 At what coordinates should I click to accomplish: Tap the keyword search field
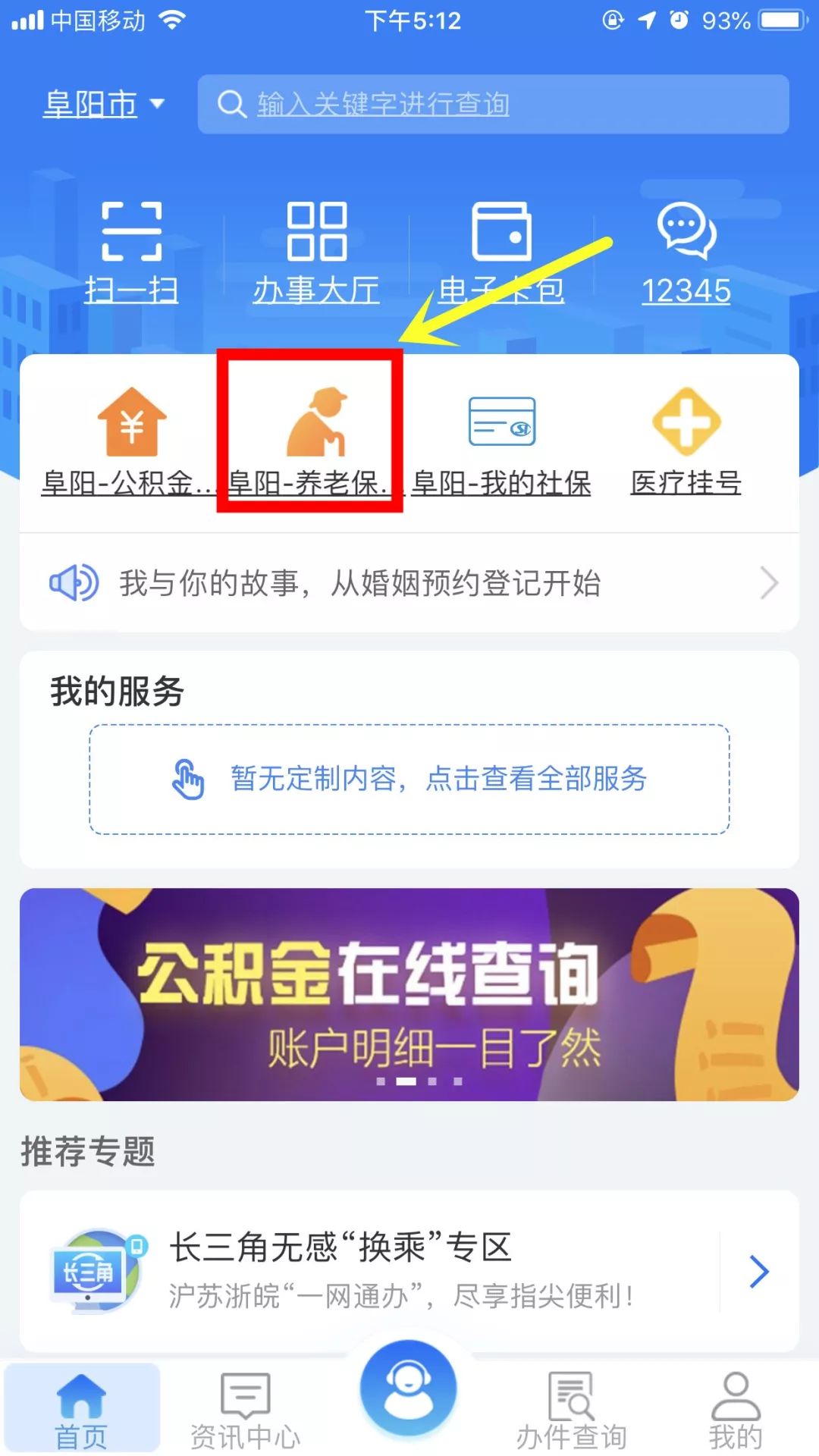493,104
